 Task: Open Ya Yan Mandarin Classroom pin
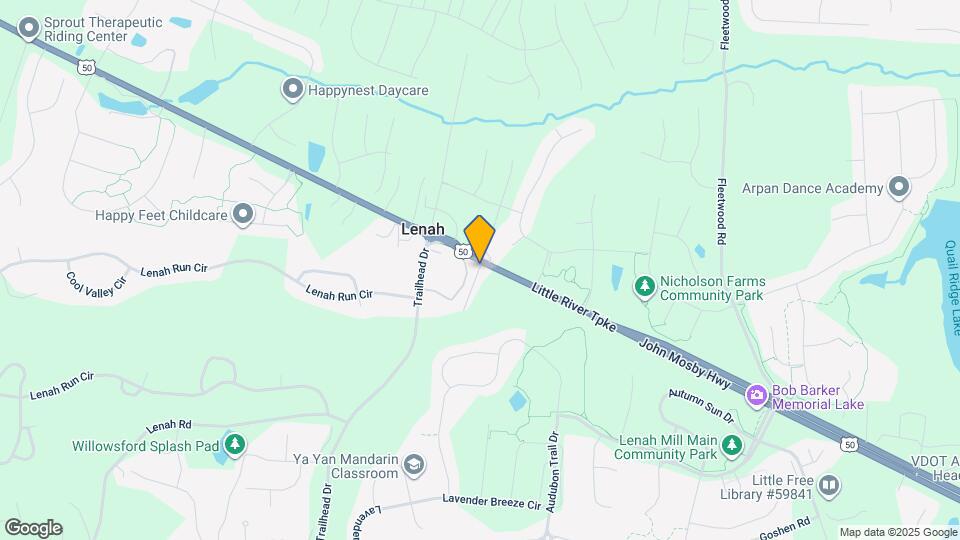point(413,465)
